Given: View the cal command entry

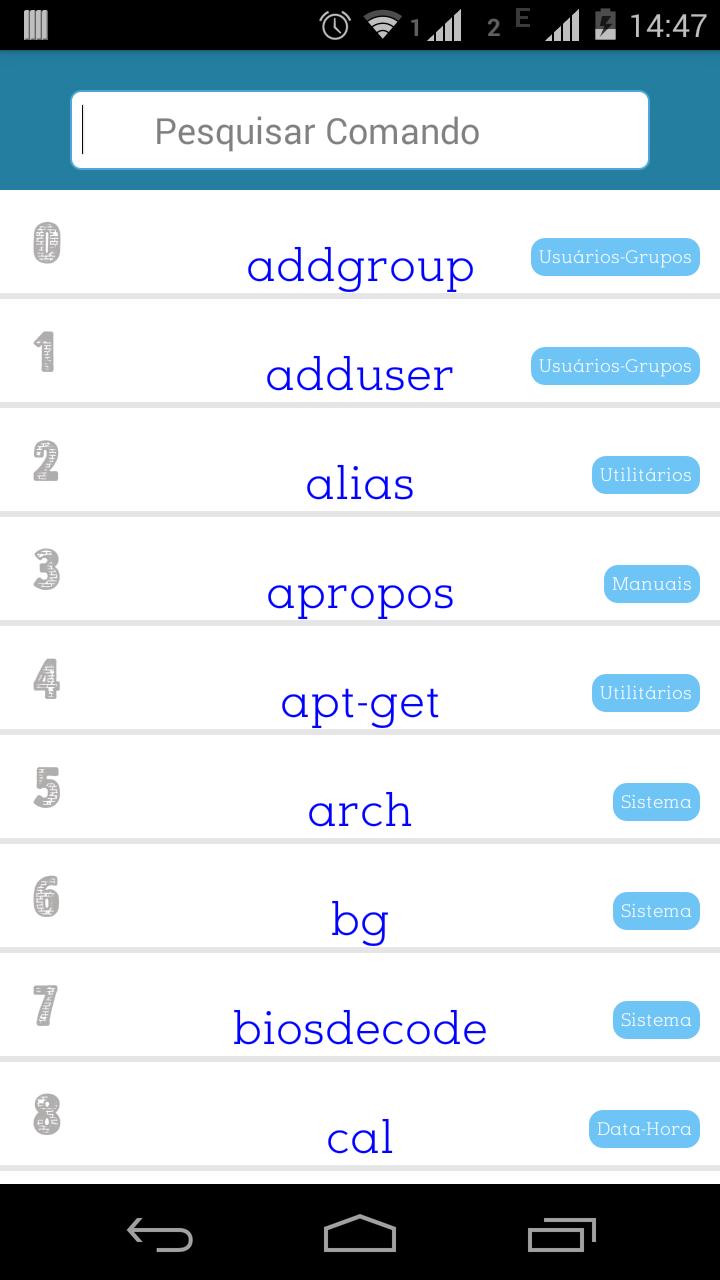Looking at the screenshot, I should (360, 1137).
